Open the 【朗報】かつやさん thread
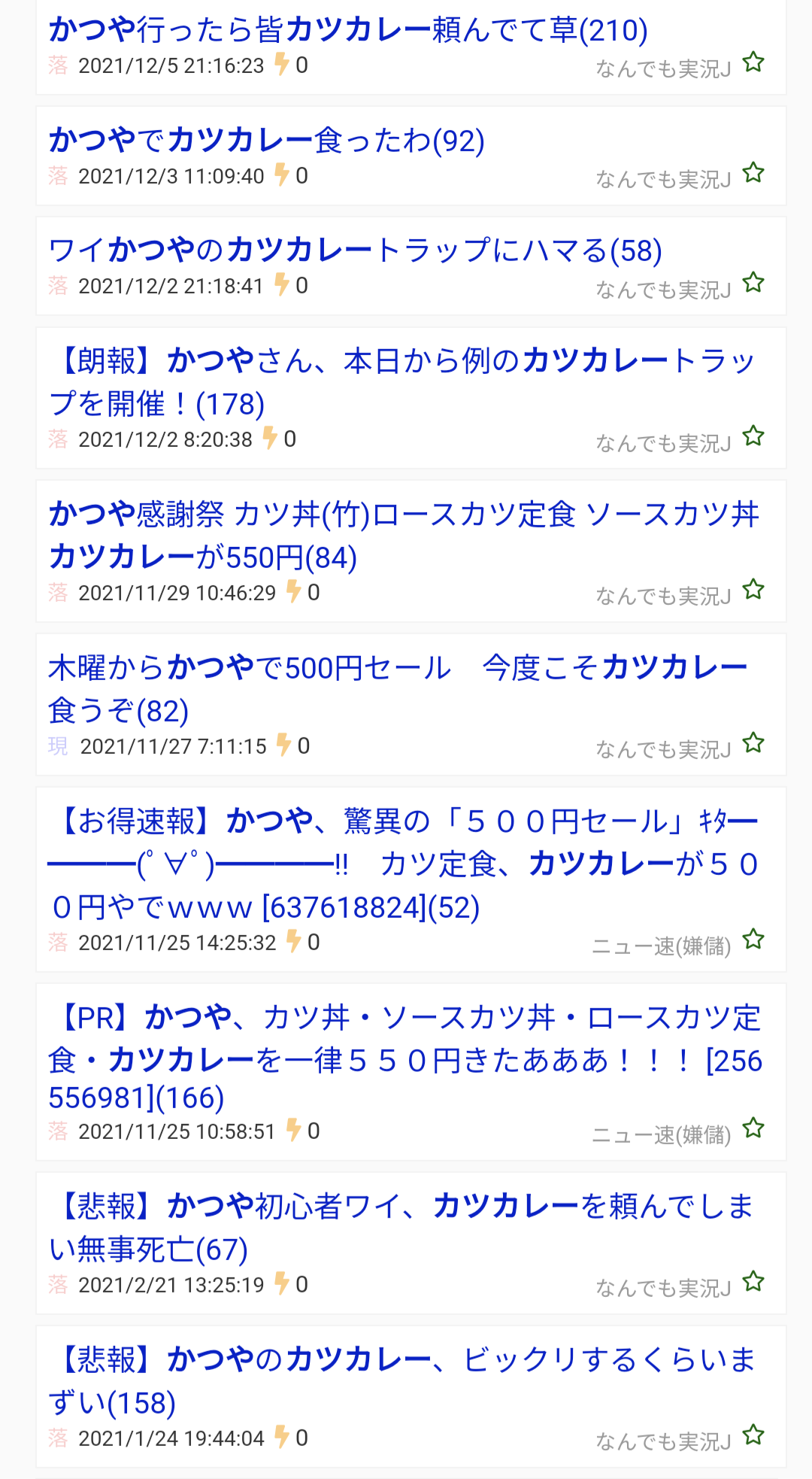The height and width of the screenshot is (1479, 812). pyautogui.click(x=402, y=382)
